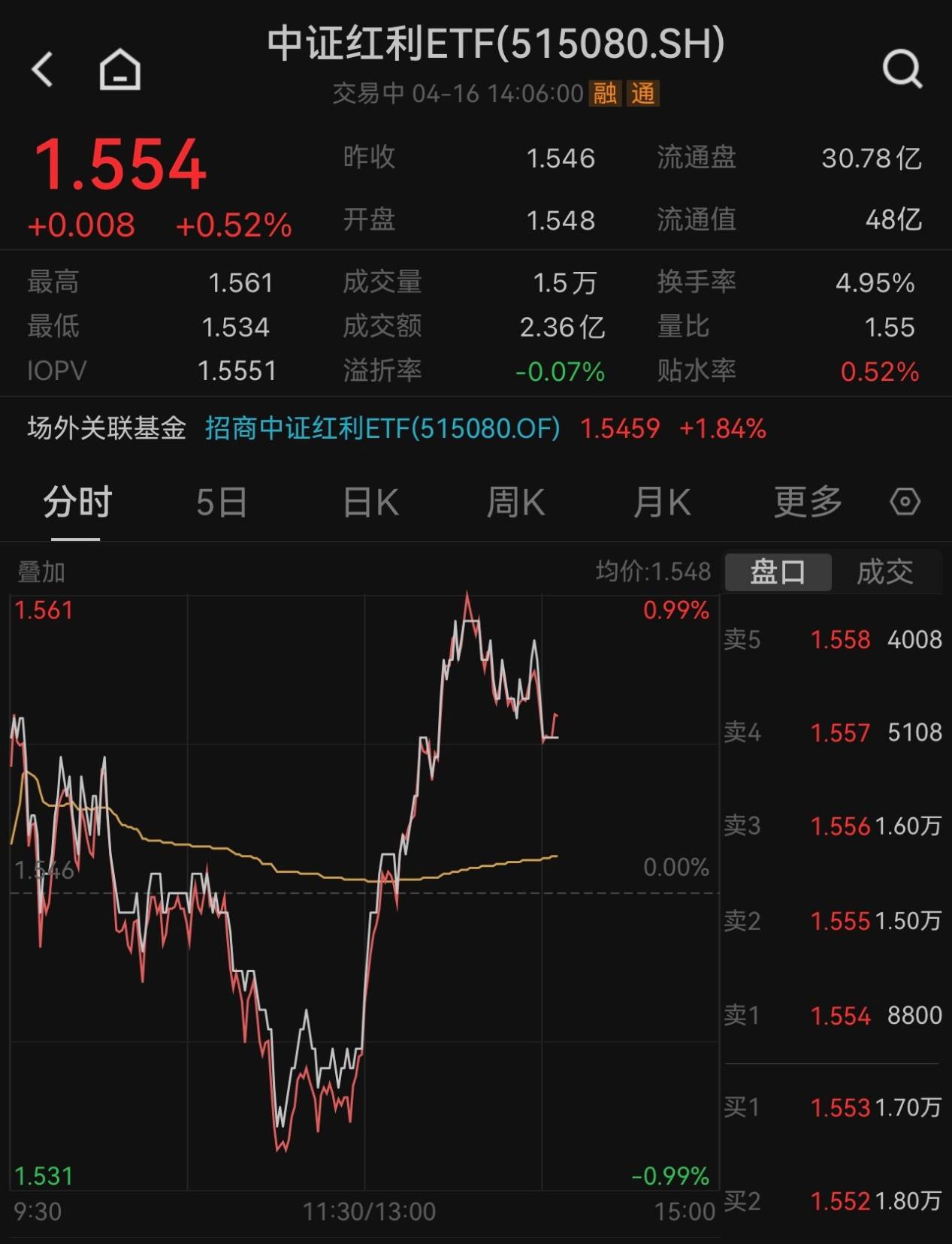Image resolution: width=952 pixels, height=1244 pixels.
Task: Select the 盘口 order book tab
Action: (x=778, y=572)
